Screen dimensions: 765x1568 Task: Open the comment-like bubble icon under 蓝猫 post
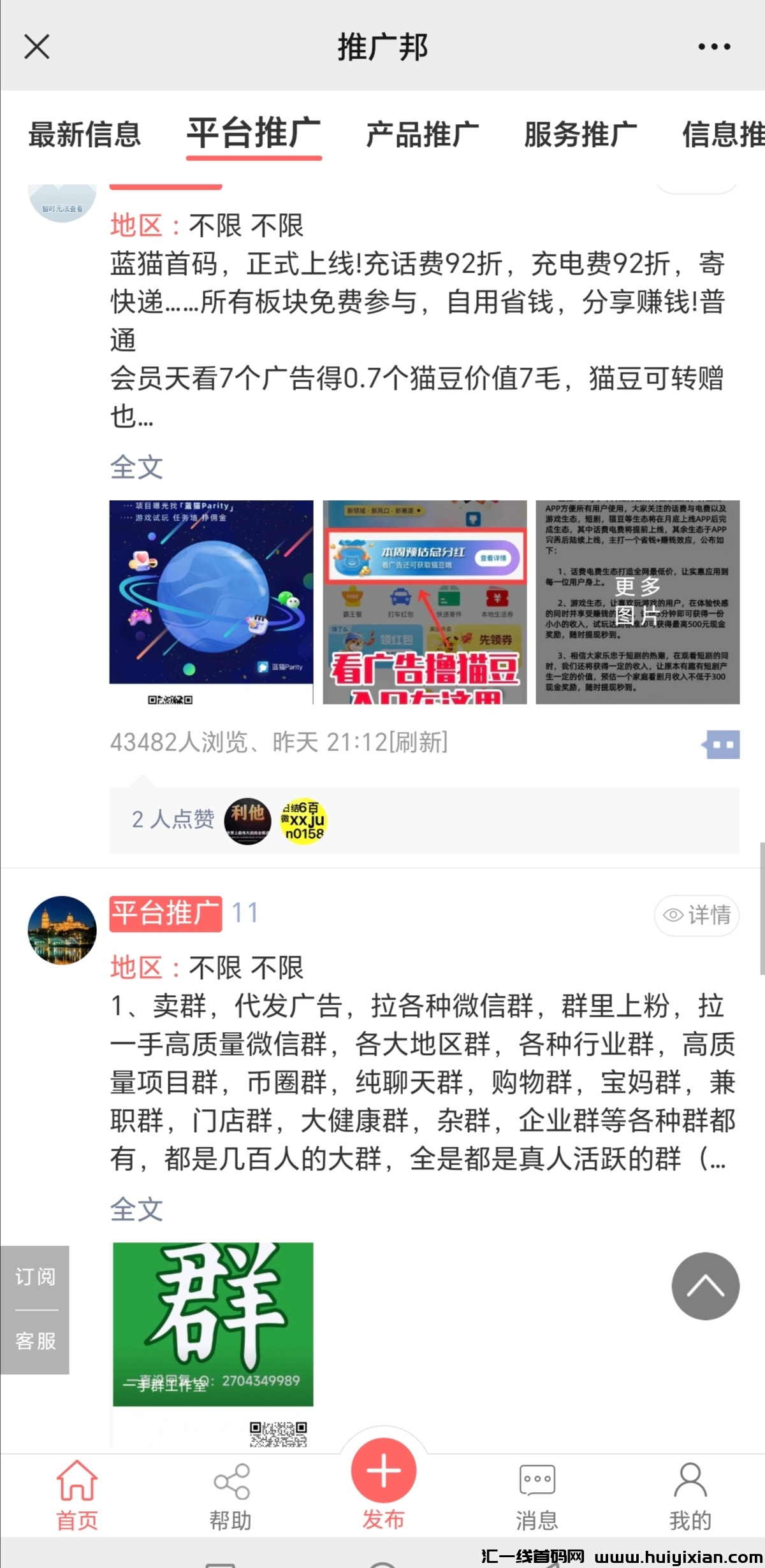pos(722,744)
